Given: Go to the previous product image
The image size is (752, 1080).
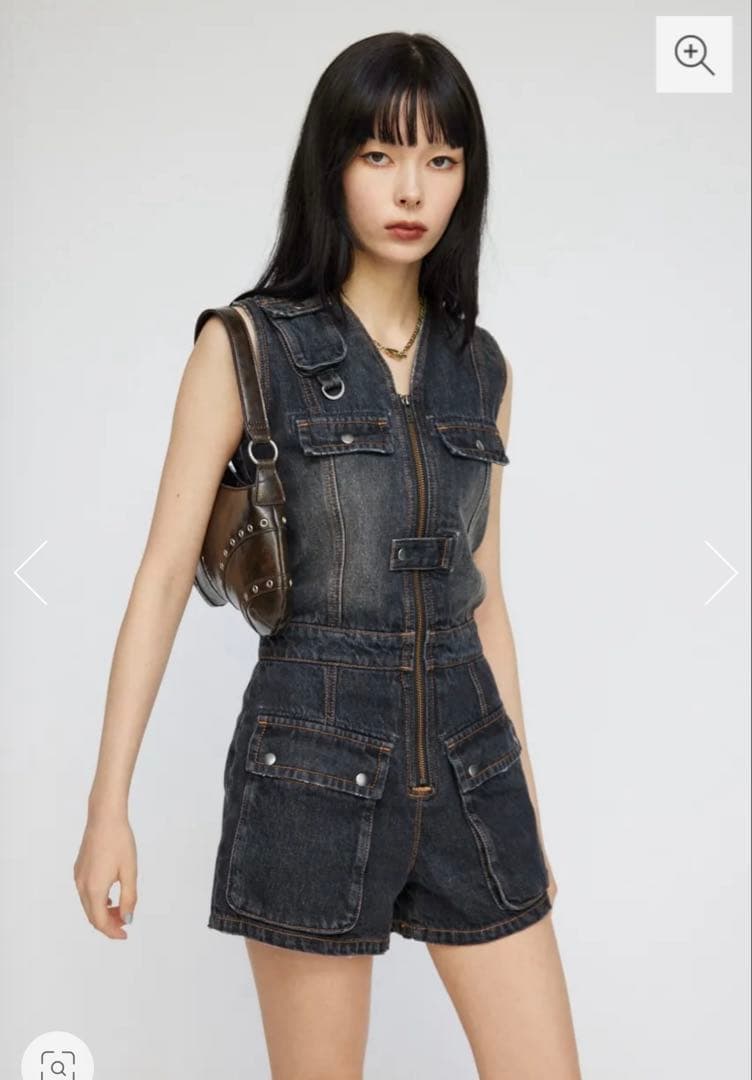Looking at the screenshot, I should click(x=30, y=573).
